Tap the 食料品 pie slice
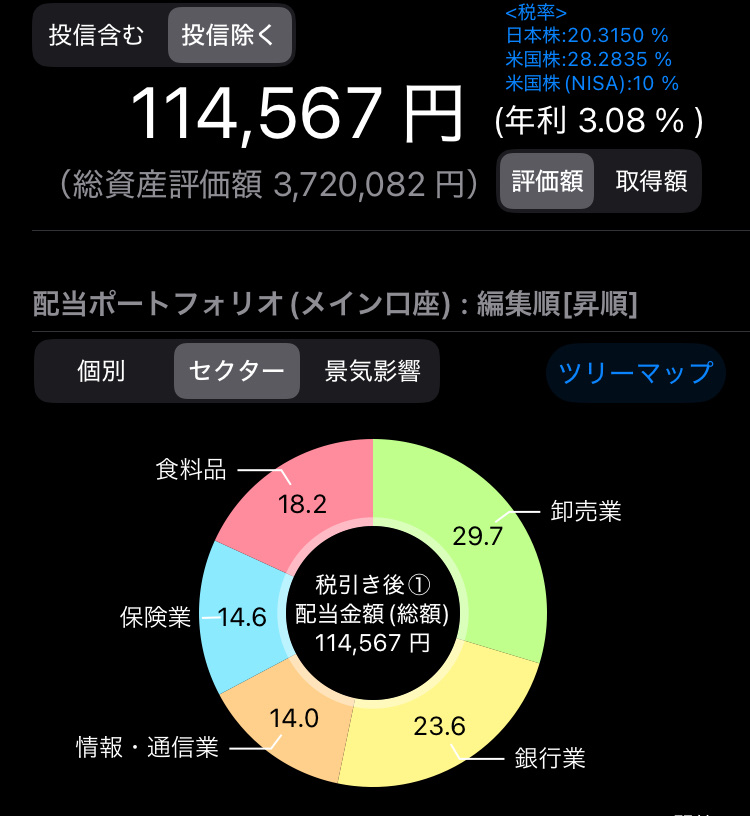The height and width of the screenshot is (816, 750). pos(300,500)
